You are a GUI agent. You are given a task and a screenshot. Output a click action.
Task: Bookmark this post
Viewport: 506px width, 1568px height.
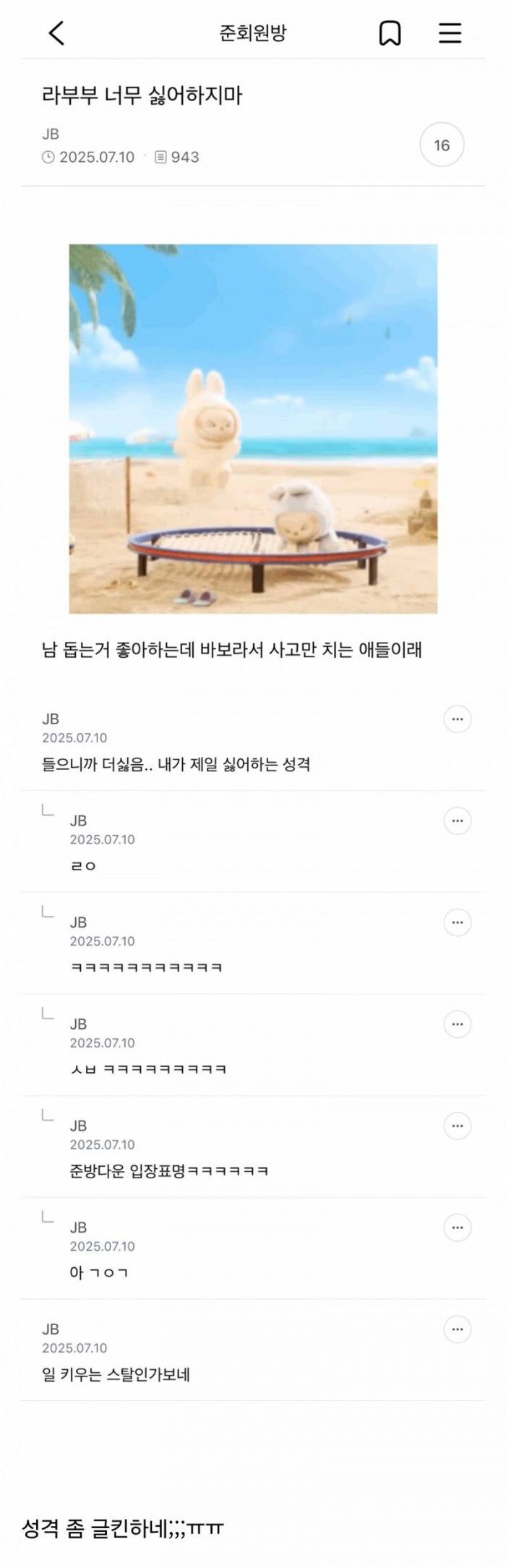coord(390,33)
